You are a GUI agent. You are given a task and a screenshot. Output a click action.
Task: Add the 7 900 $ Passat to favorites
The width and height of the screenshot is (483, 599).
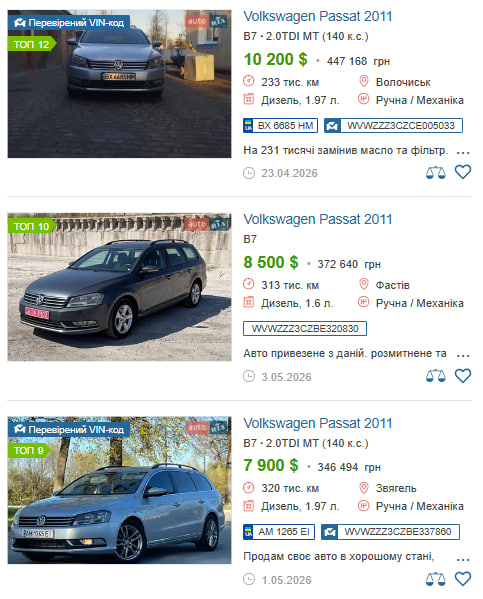(463, 579)
